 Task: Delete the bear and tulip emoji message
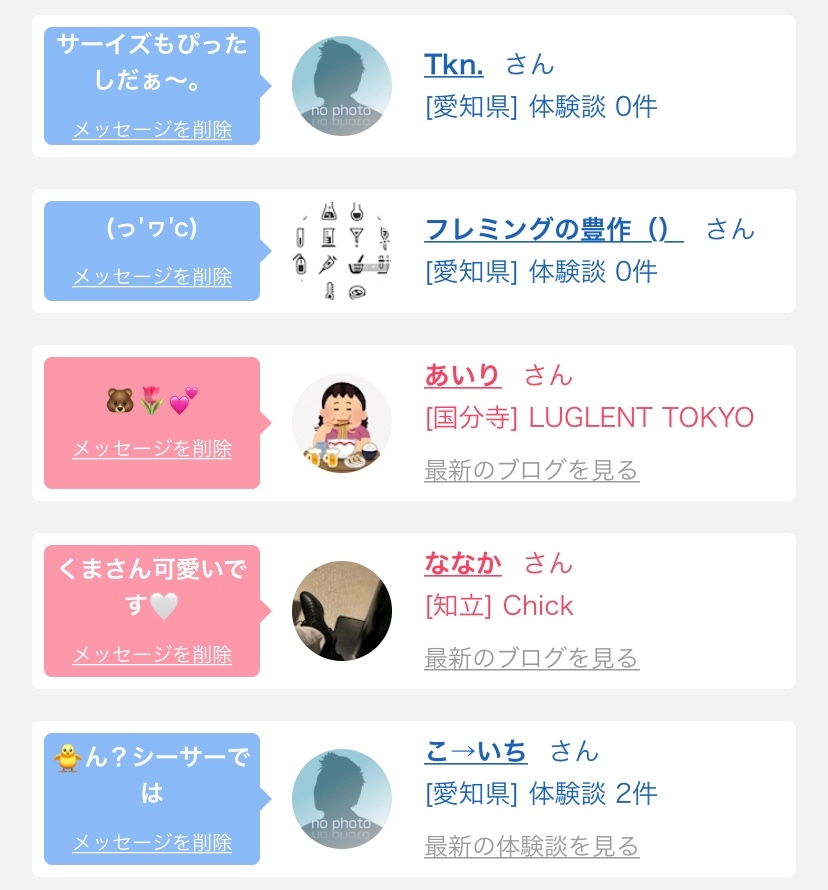click(x=152, y=449)
